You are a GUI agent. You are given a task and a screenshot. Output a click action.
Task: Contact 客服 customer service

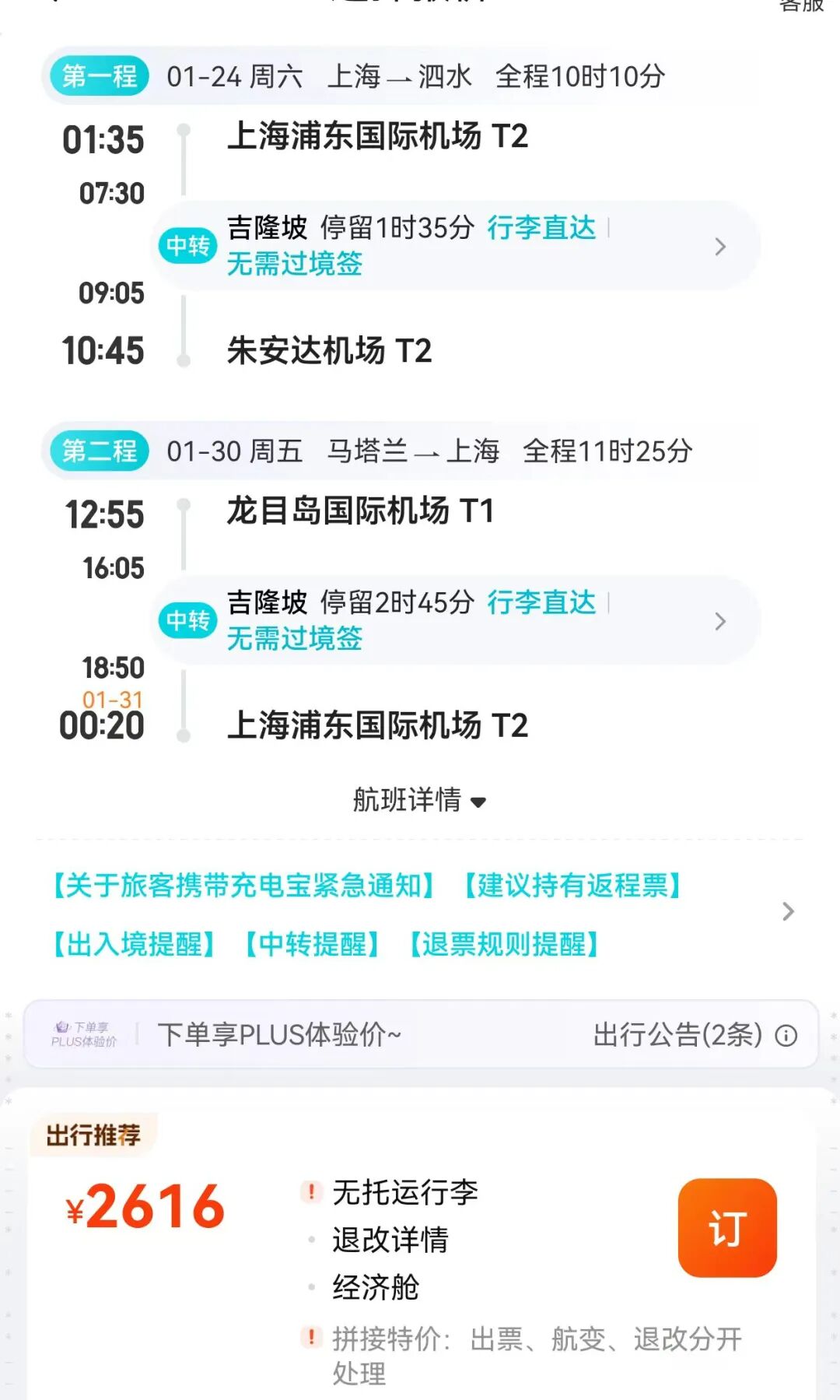[x=801, y=6]
